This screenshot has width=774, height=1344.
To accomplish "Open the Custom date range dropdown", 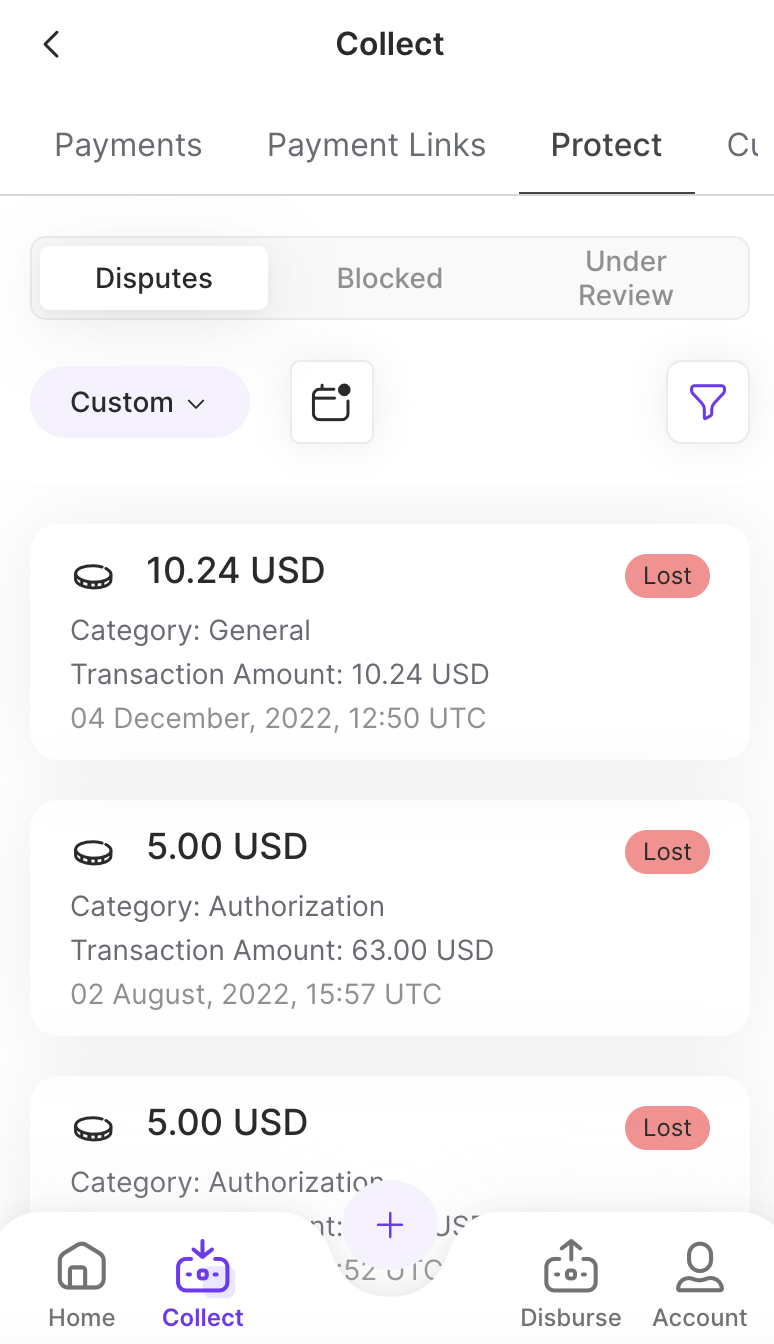I will tap(139, 402).
